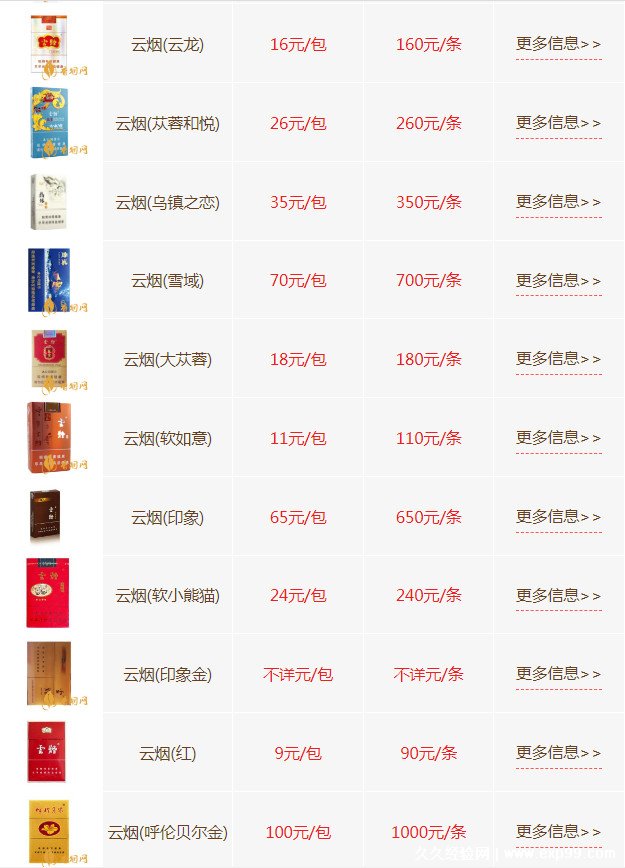This screenshot has height=868, width=625.
Task: See more details for 云烟(雪域)
Action: [x=558, y=281]
